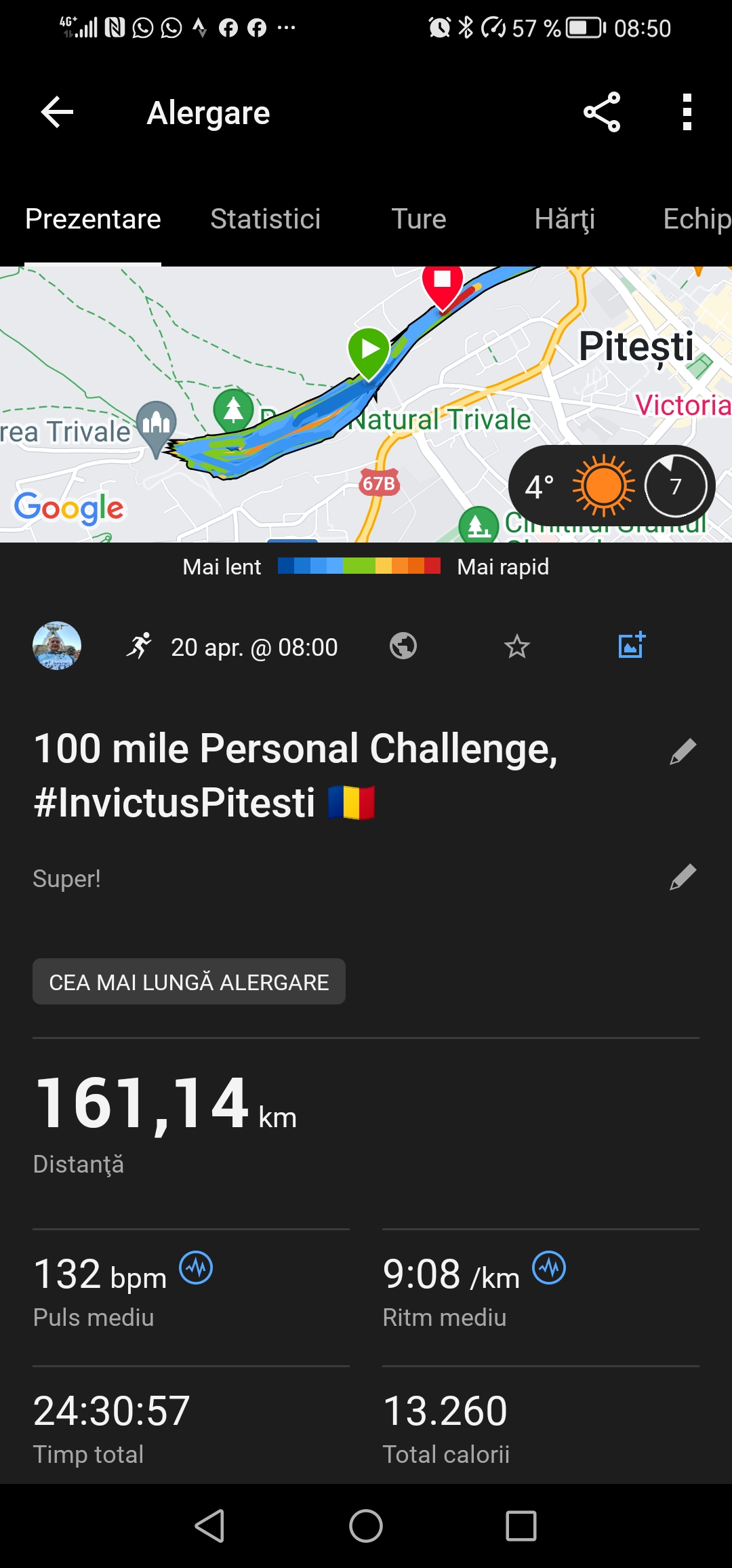Edit the activity title

(x=683, y=751)
